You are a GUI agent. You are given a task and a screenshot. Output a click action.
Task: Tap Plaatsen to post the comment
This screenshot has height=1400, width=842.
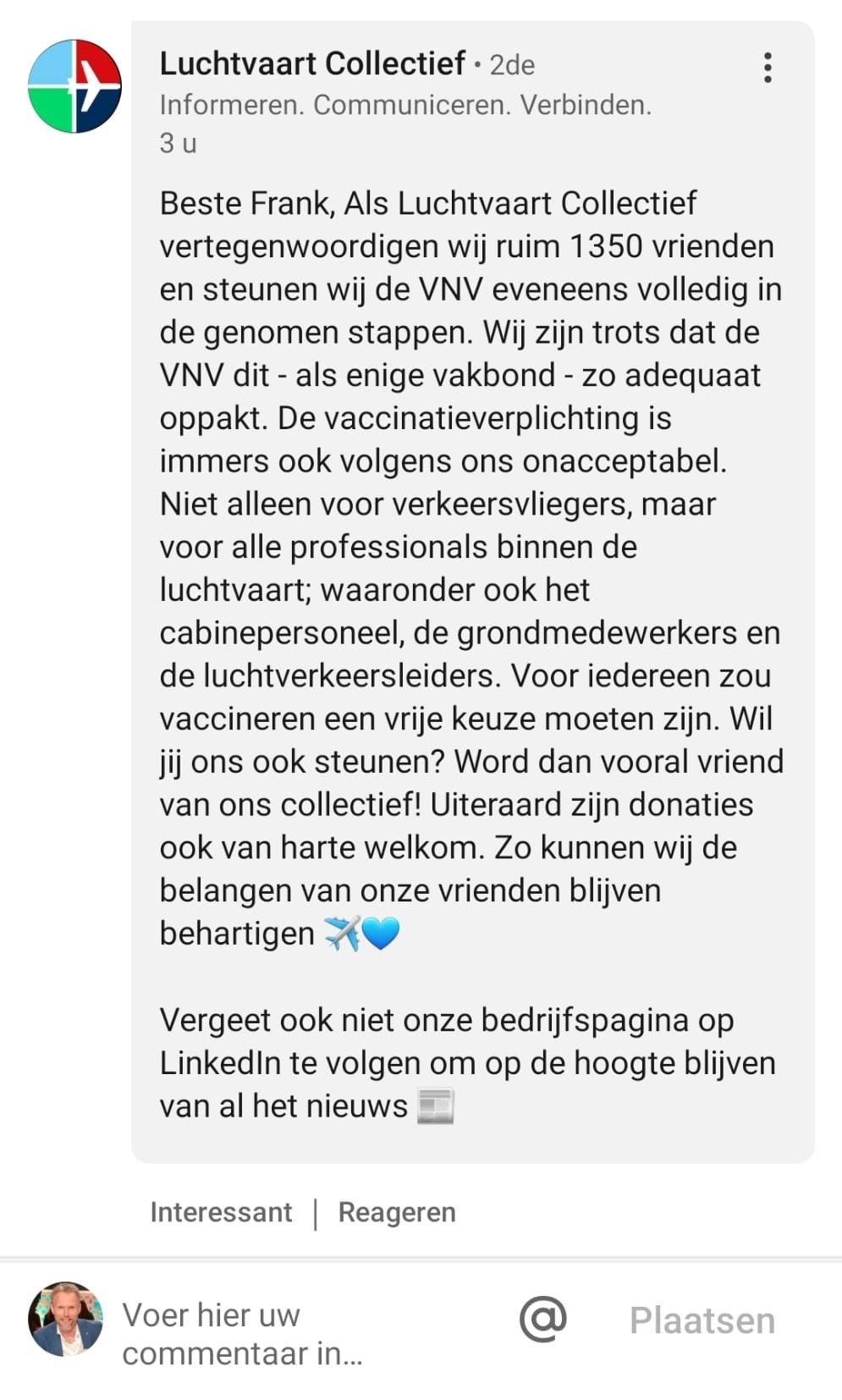[x=702, y=1320]
